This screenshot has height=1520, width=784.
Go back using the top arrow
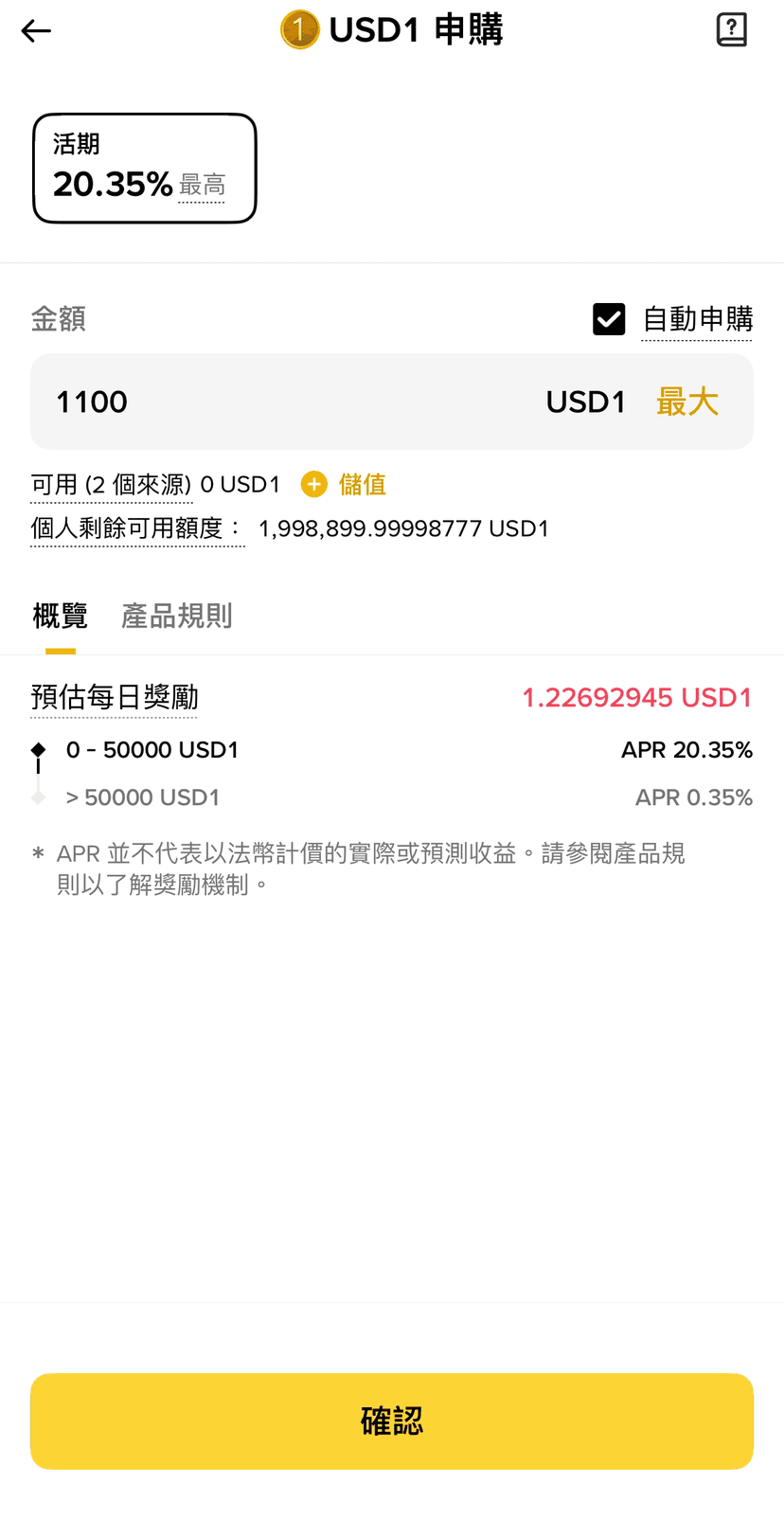click(x=36, y=31)
